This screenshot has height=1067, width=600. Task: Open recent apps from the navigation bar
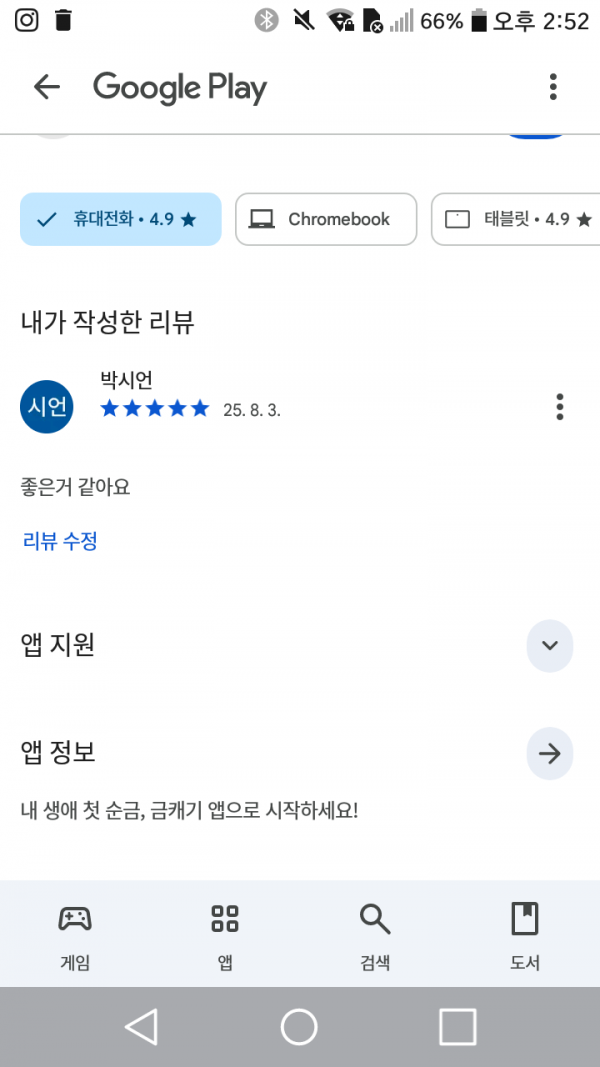click(x=457, y=1026)
